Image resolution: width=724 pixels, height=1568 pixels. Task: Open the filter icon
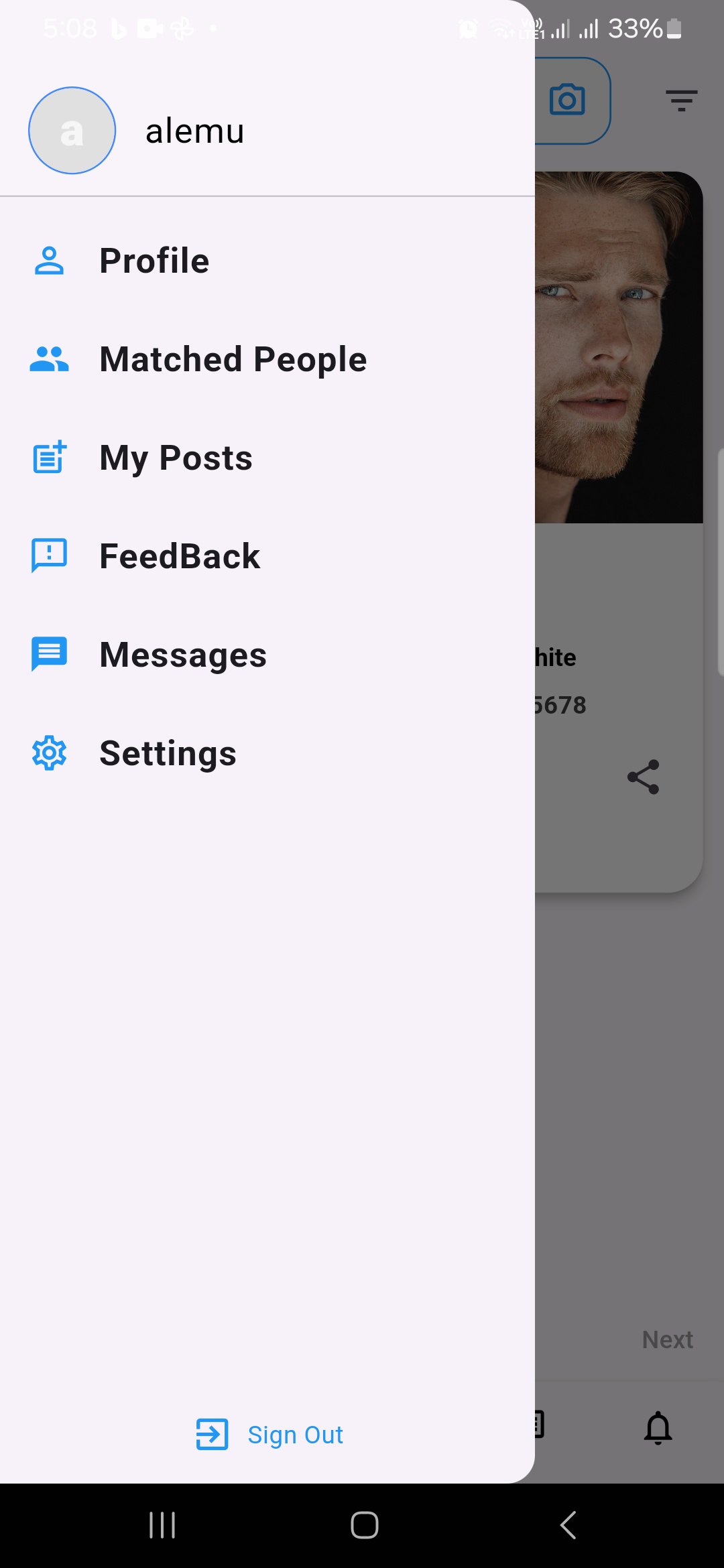681,101
